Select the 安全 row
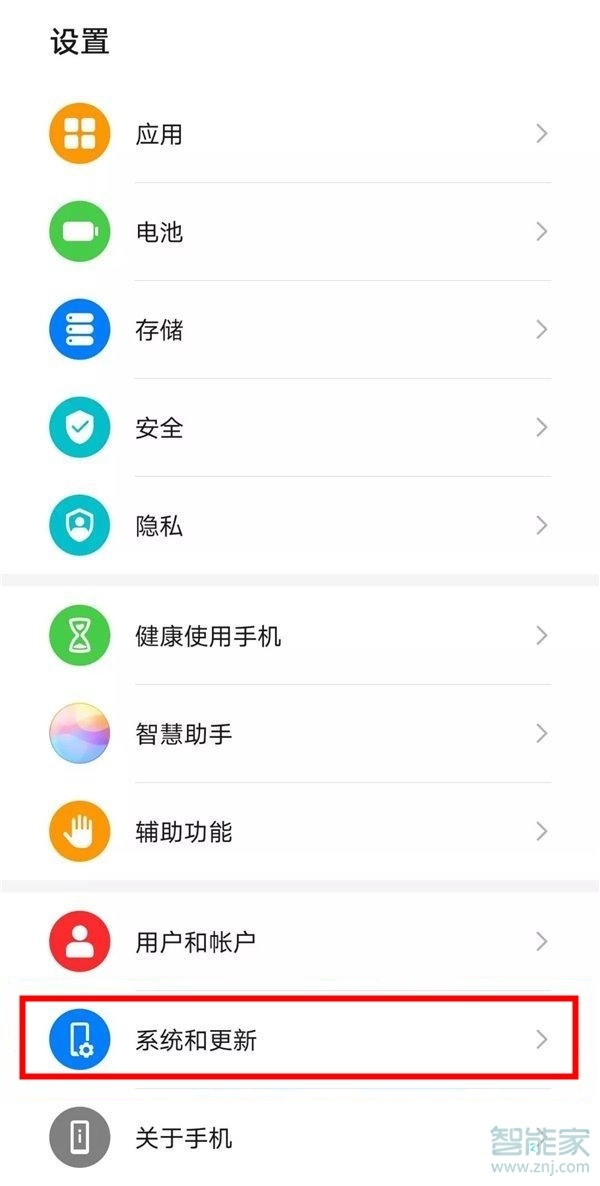This screenshot has height=1186, width=600. click(300, 428)
